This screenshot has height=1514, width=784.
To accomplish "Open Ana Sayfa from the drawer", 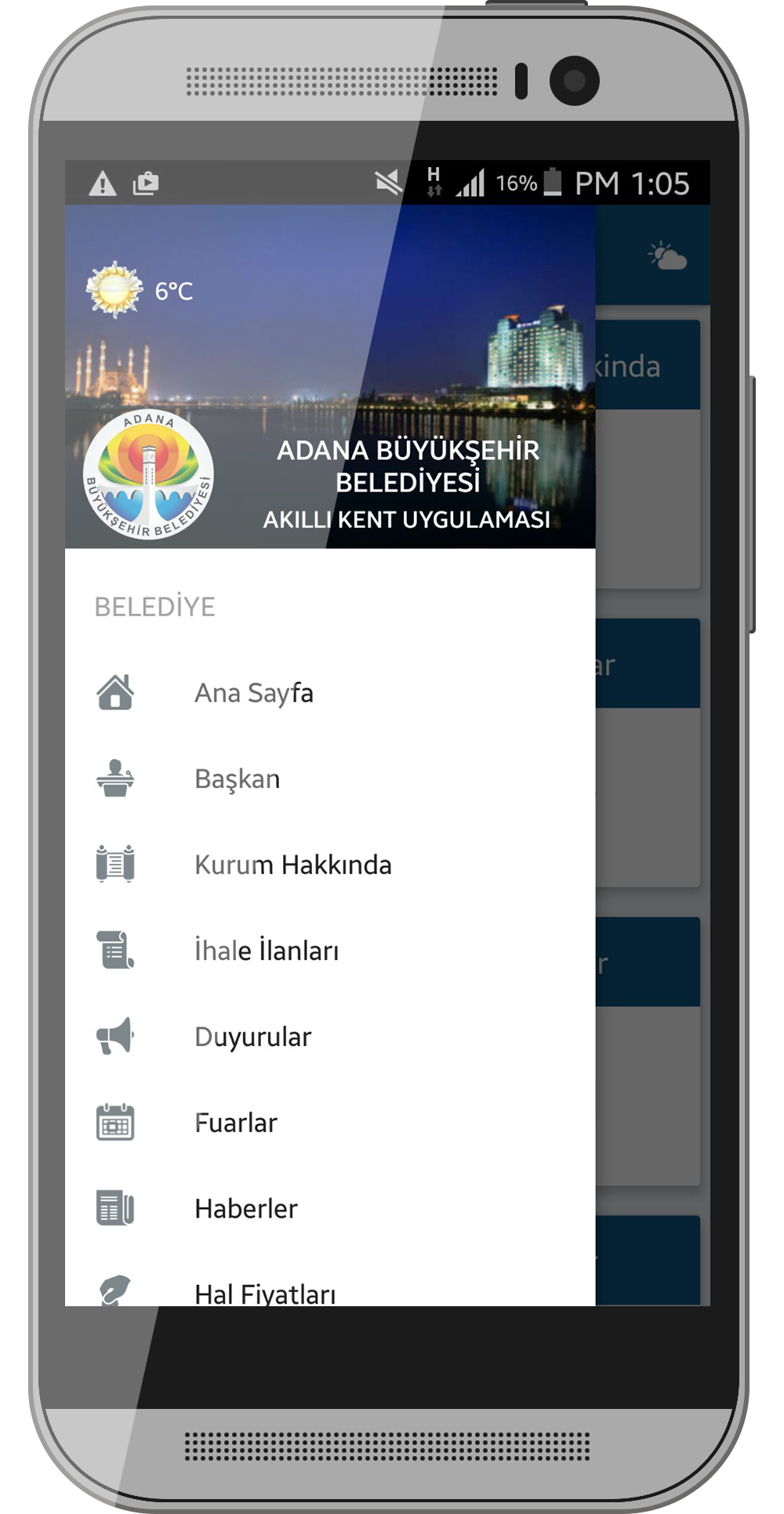I will click(330, 693).
